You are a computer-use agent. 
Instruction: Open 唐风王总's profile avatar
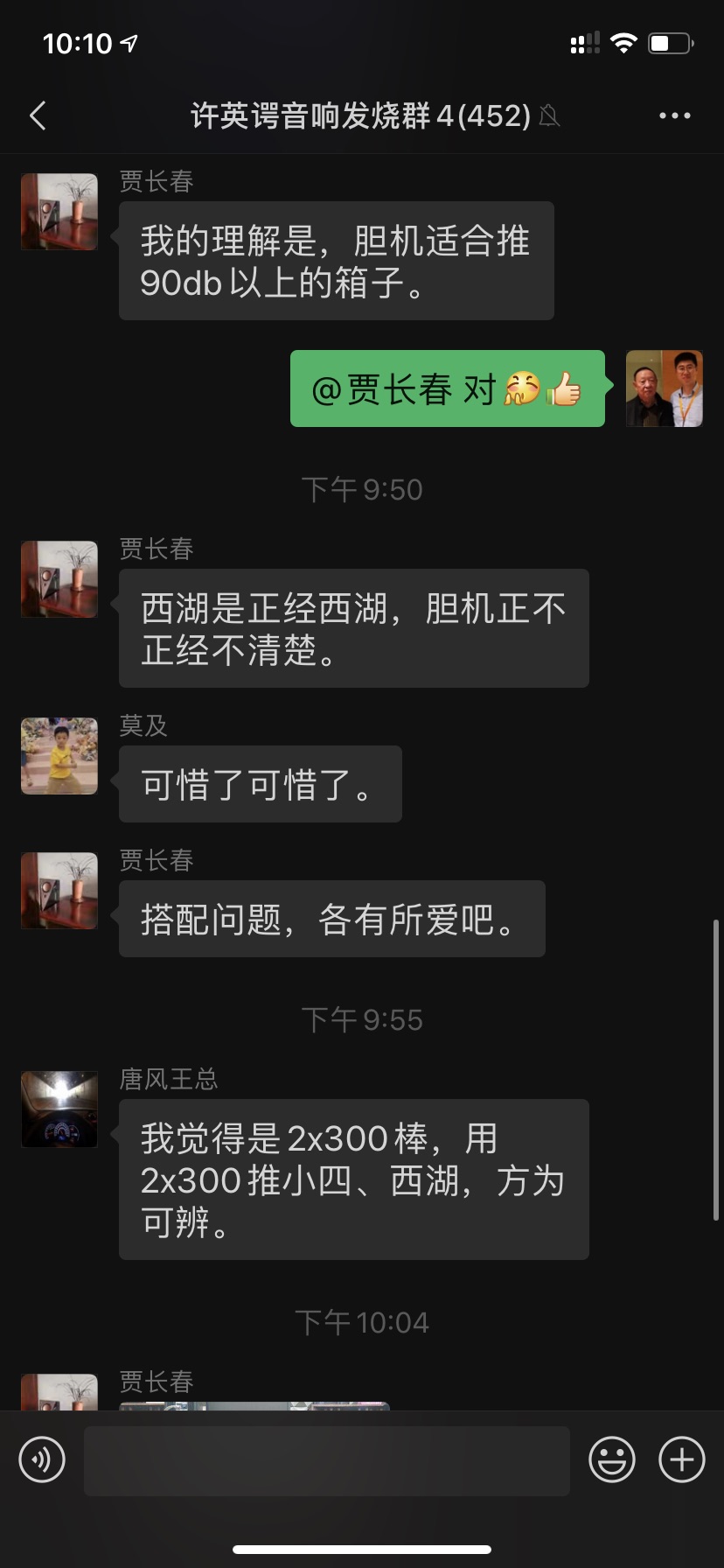click(x=59, y=1109)
